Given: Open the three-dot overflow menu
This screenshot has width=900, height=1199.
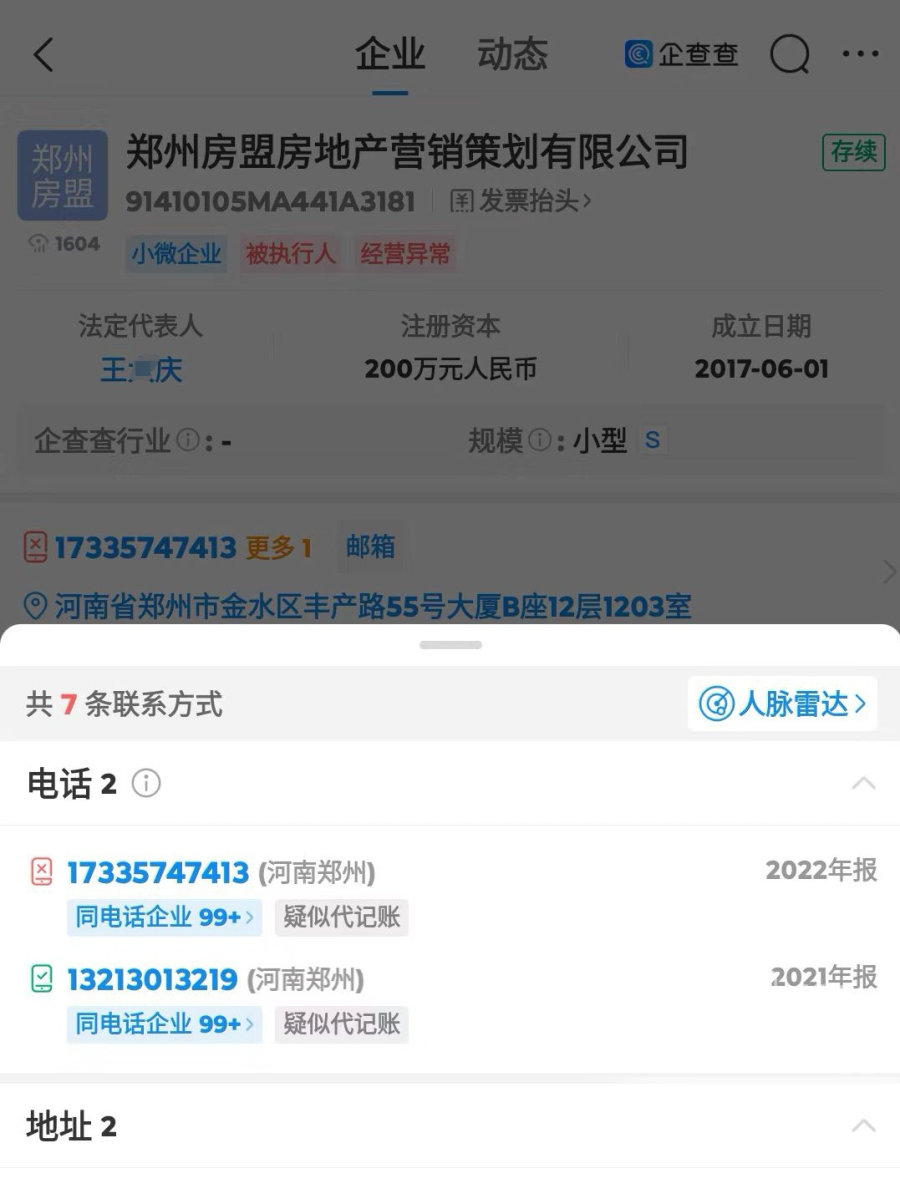Looking at the screenshot, I should 860,54.
